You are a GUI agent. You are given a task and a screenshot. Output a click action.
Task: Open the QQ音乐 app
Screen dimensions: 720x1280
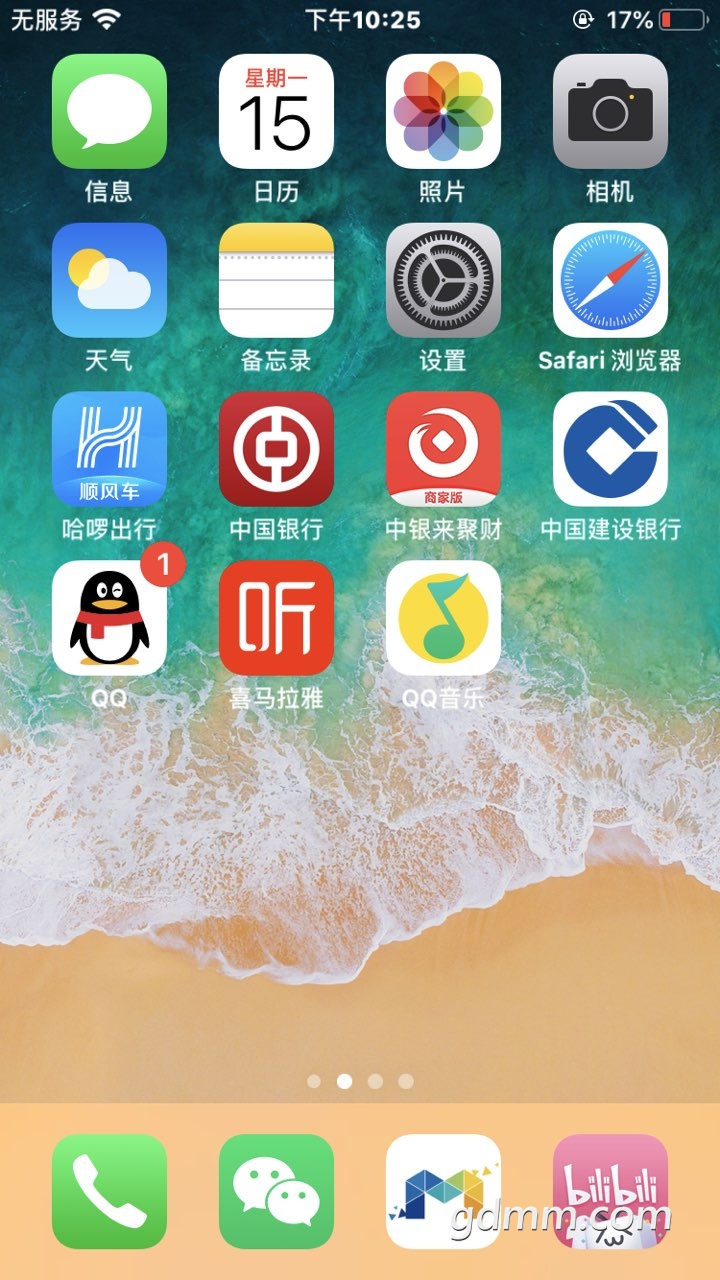tap(443, 618)
